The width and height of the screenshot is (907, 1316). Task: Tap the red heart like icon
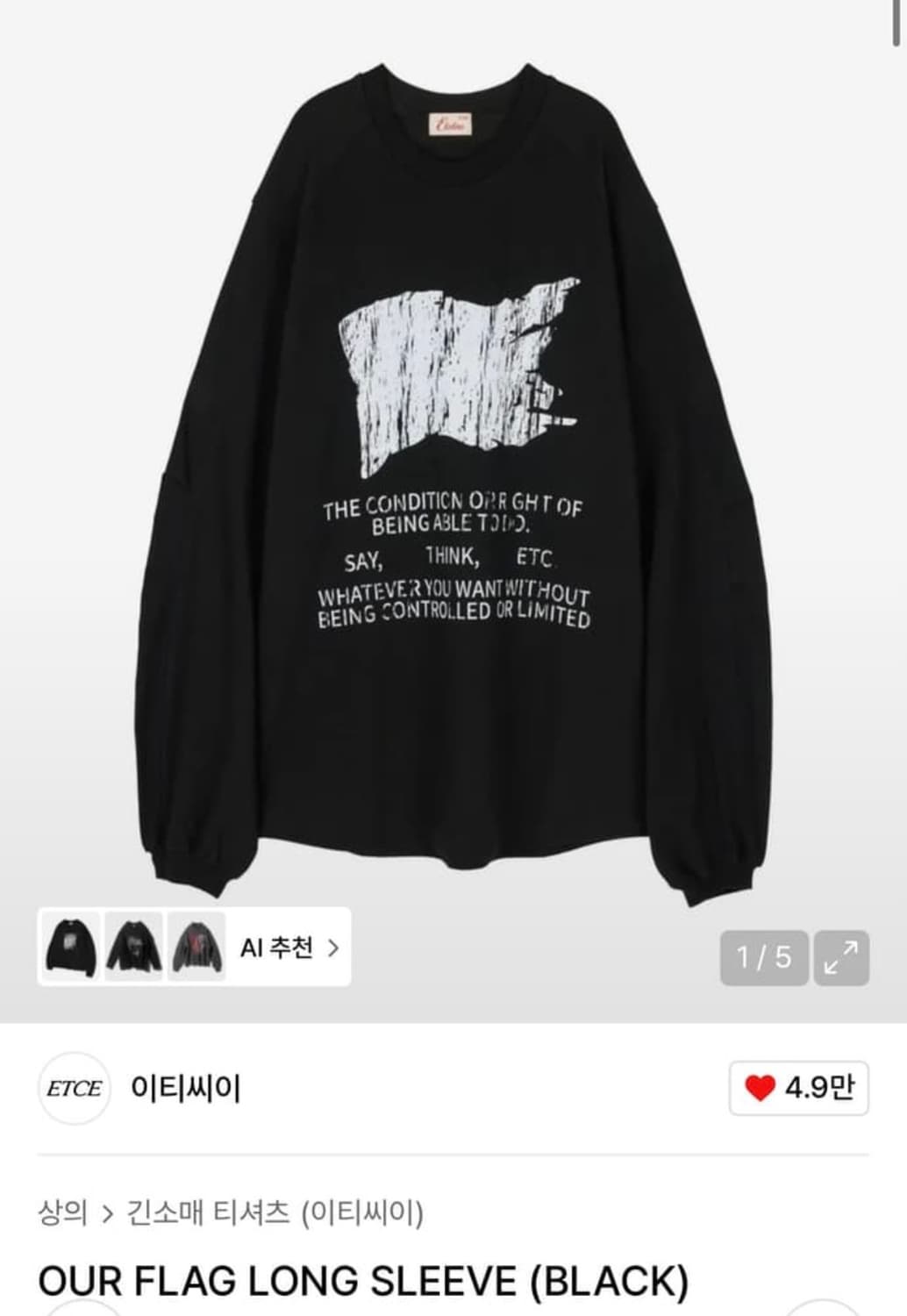coord(760,1087)
